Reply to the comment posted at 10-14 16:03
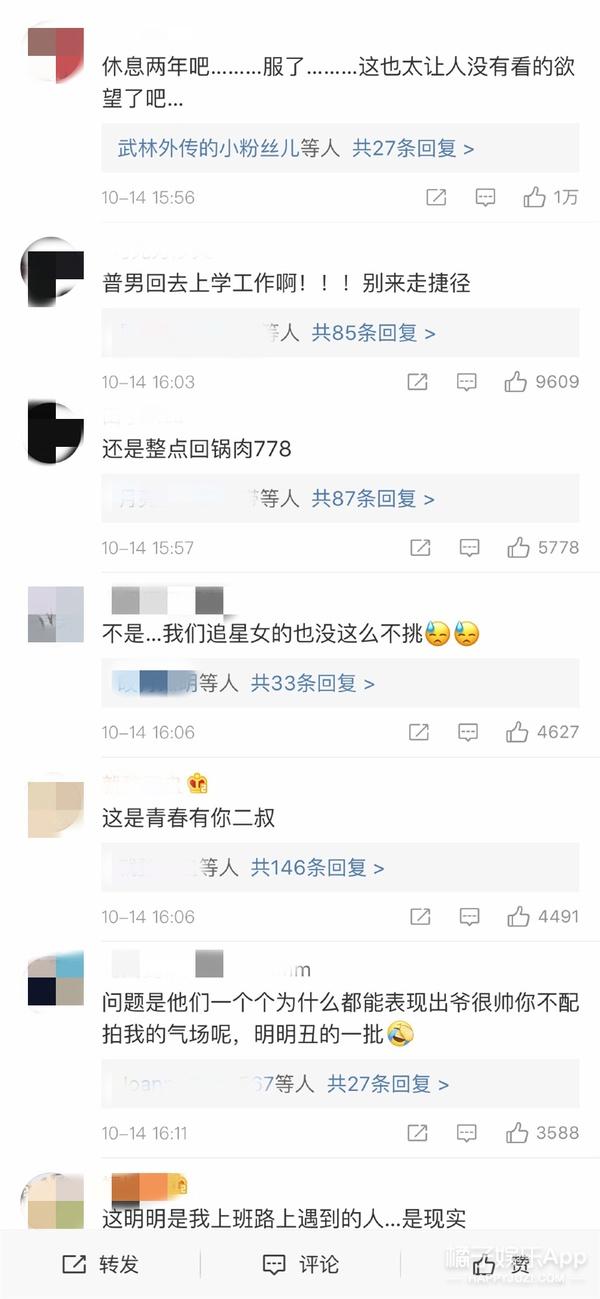This screenshot has width=600, height=1299. [467, 382]
